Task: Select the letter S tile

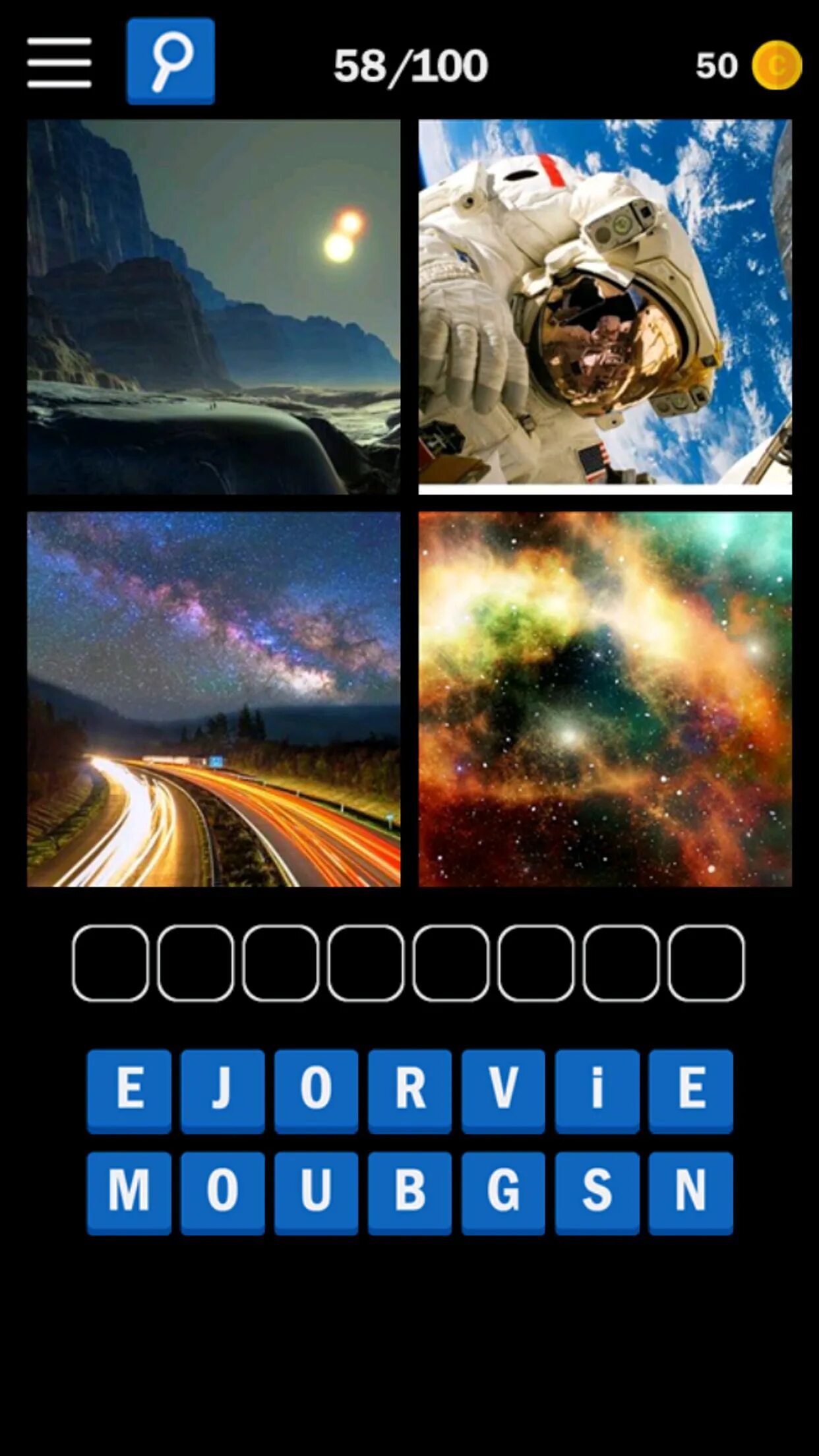Action: (x=597, y=1193)
